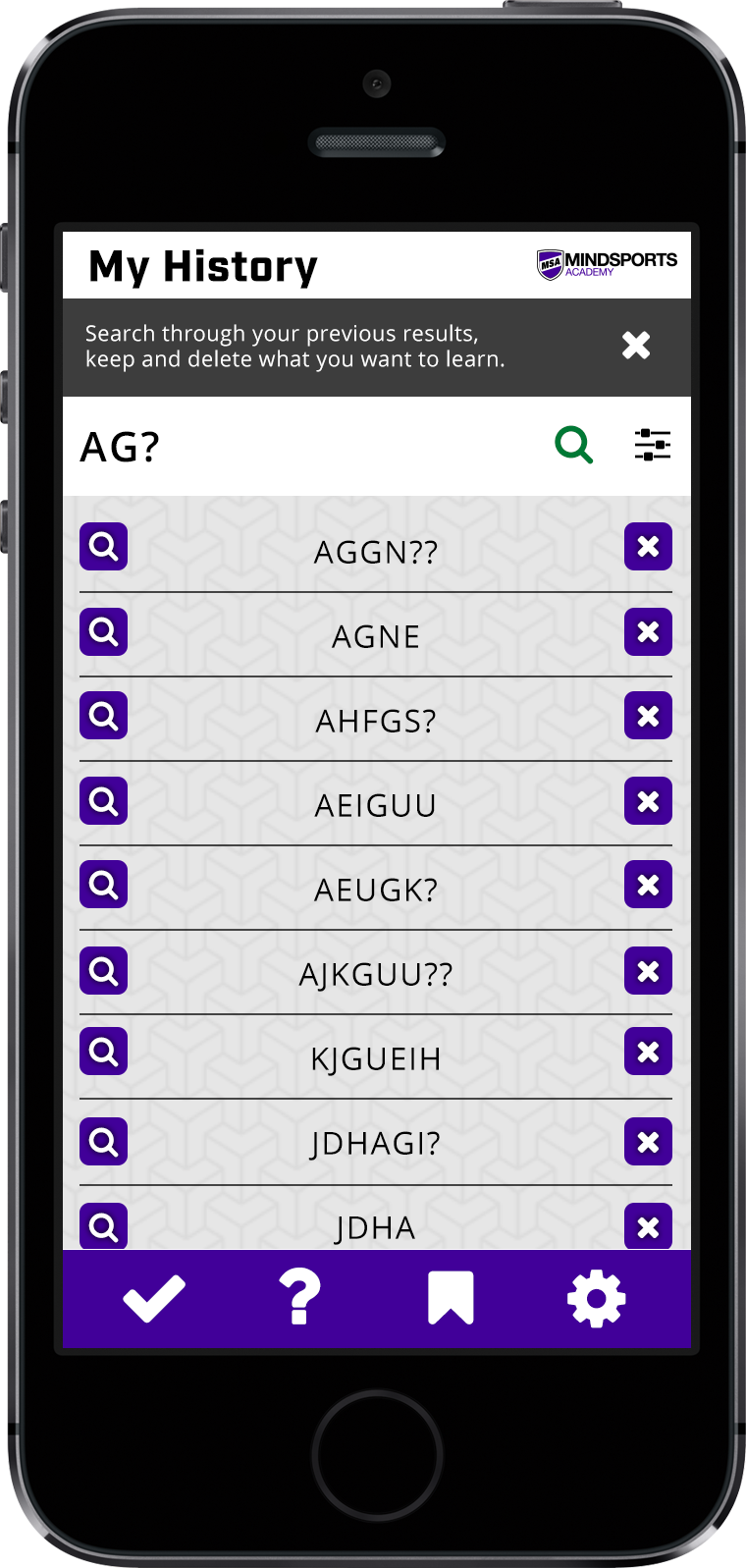Remove AJKGUU?? from history

648,971
